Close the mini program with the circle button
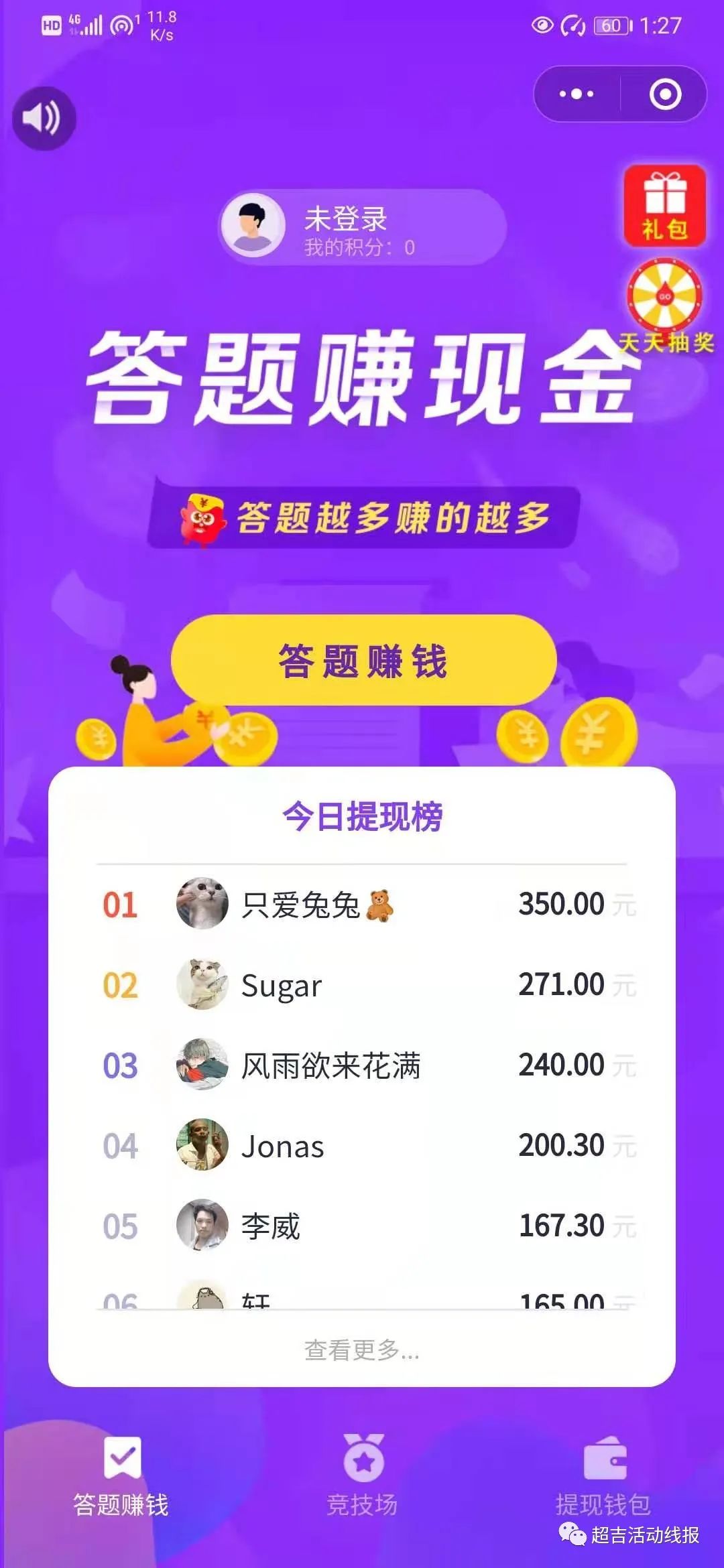This screenshot has width=724, height=1568. click(665, 94)
